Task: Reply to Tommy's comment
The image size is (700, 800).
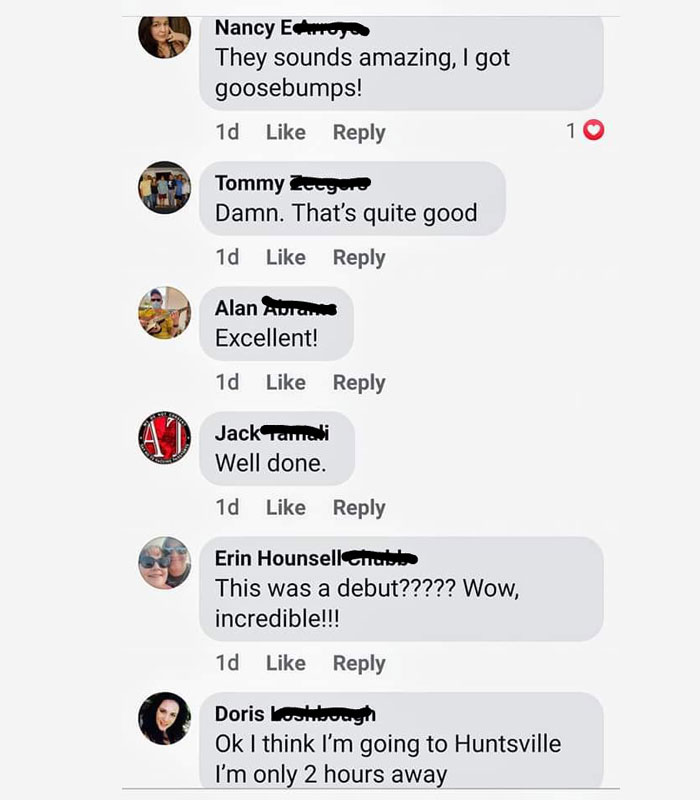Action: click(358, 257)
